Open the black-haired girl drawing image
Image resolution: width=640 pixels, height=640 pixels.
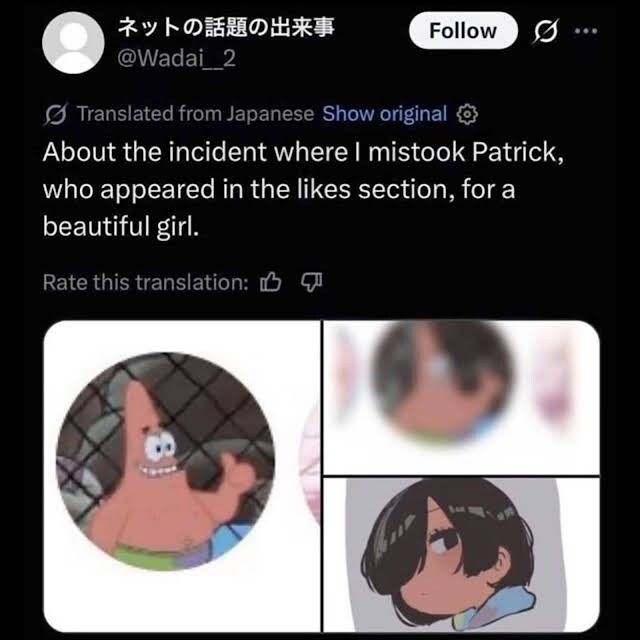click(460, 555)
